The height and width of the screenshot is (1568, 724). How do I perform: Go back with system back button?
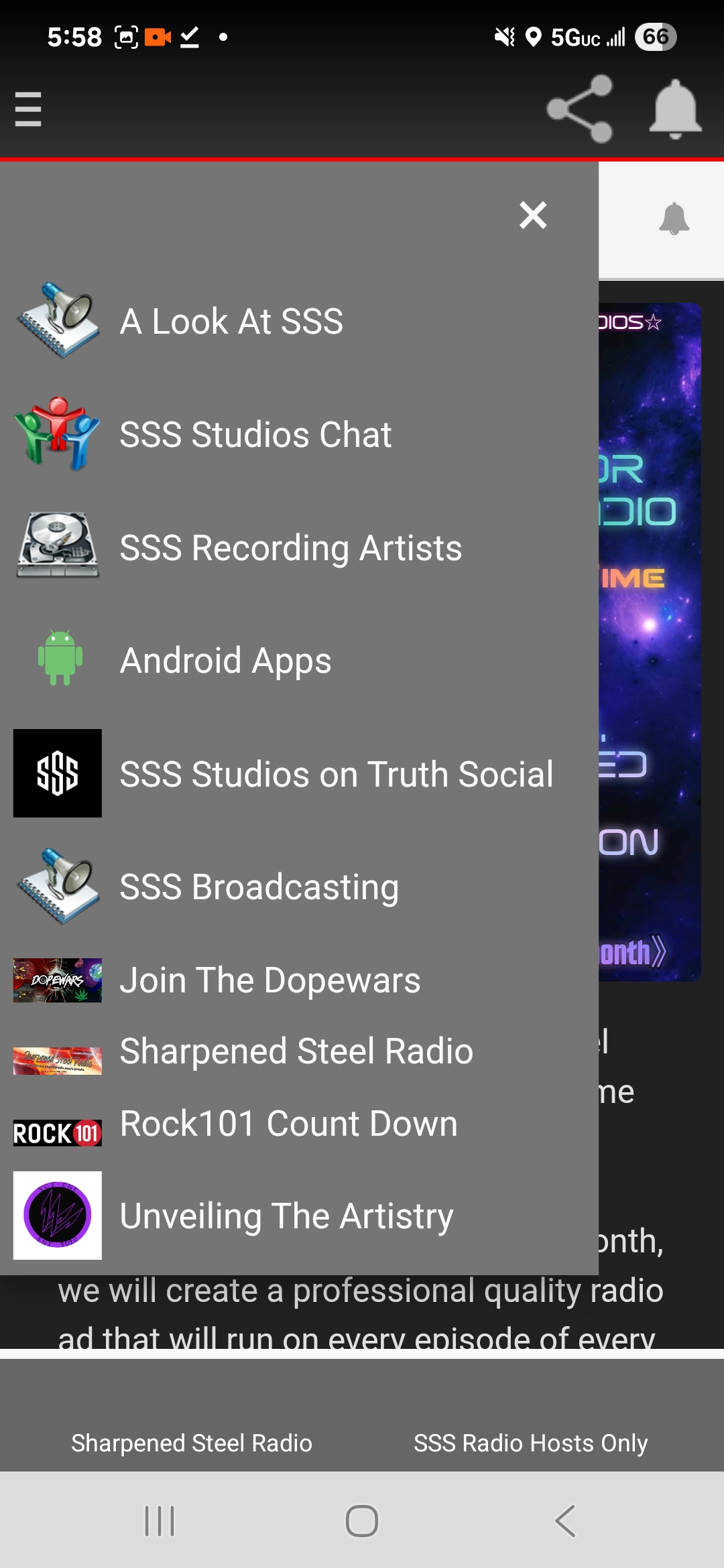[564, 1520]
